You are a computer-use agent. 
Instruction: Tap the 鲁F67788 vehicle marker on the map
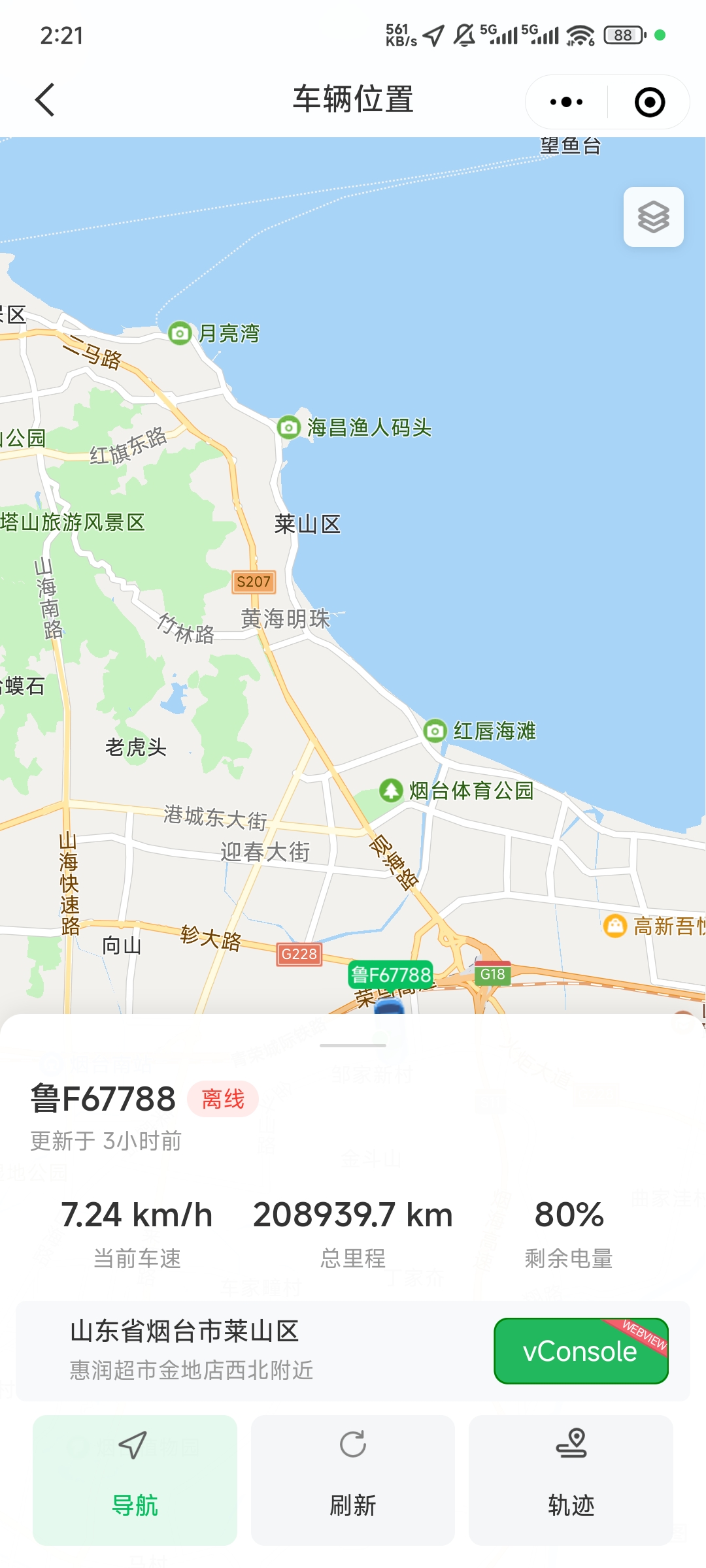tap(391, 975)
